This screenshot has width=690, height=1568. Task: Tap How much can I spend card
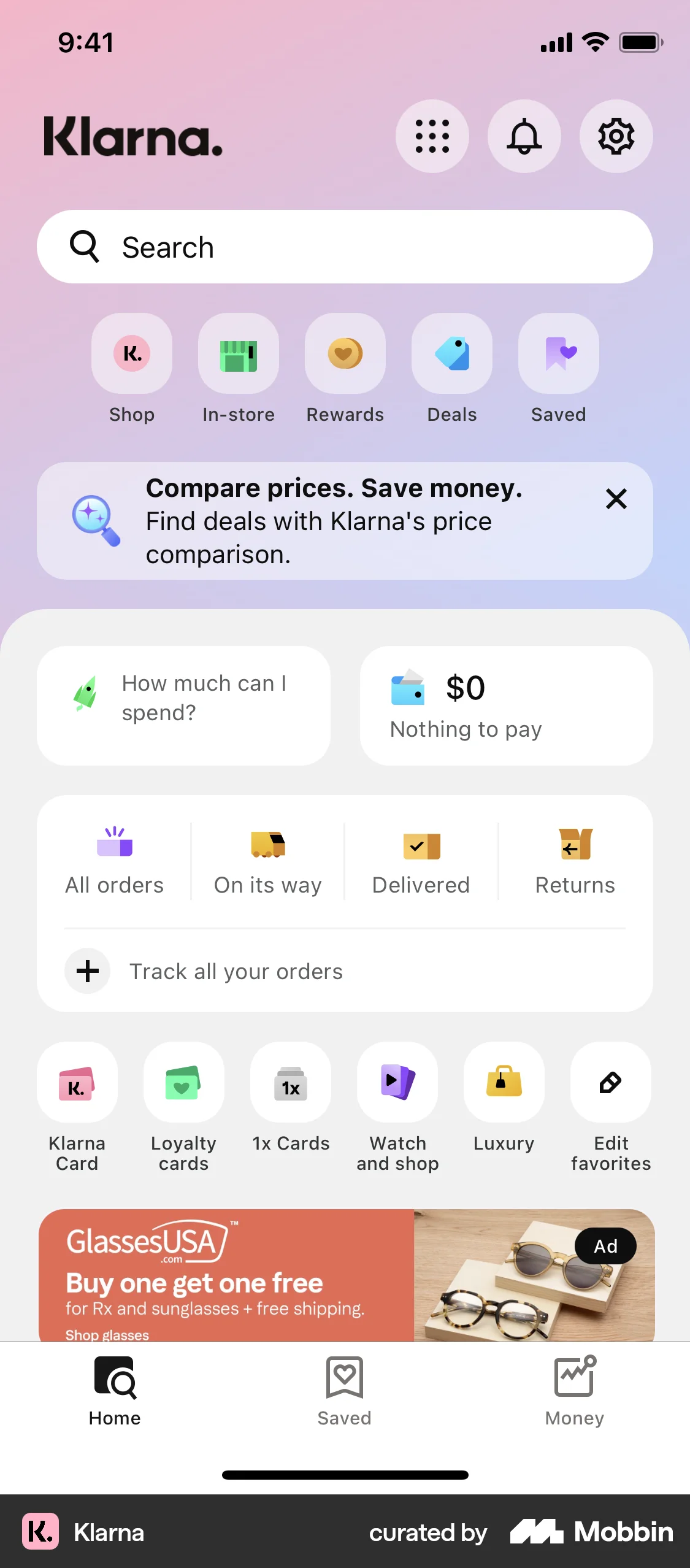[x=184, y=705]
